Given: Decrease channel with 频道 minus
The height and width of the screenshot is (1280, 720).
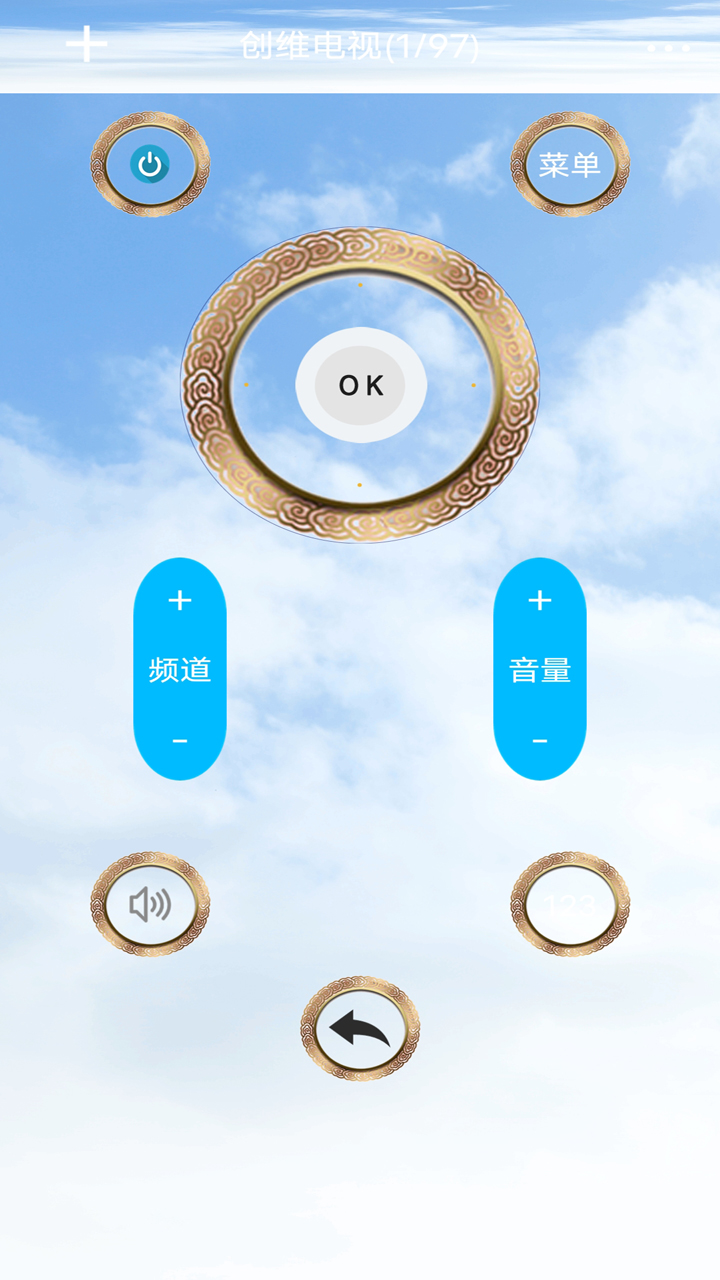Looking at the screenshot, I should coord(178,742).
